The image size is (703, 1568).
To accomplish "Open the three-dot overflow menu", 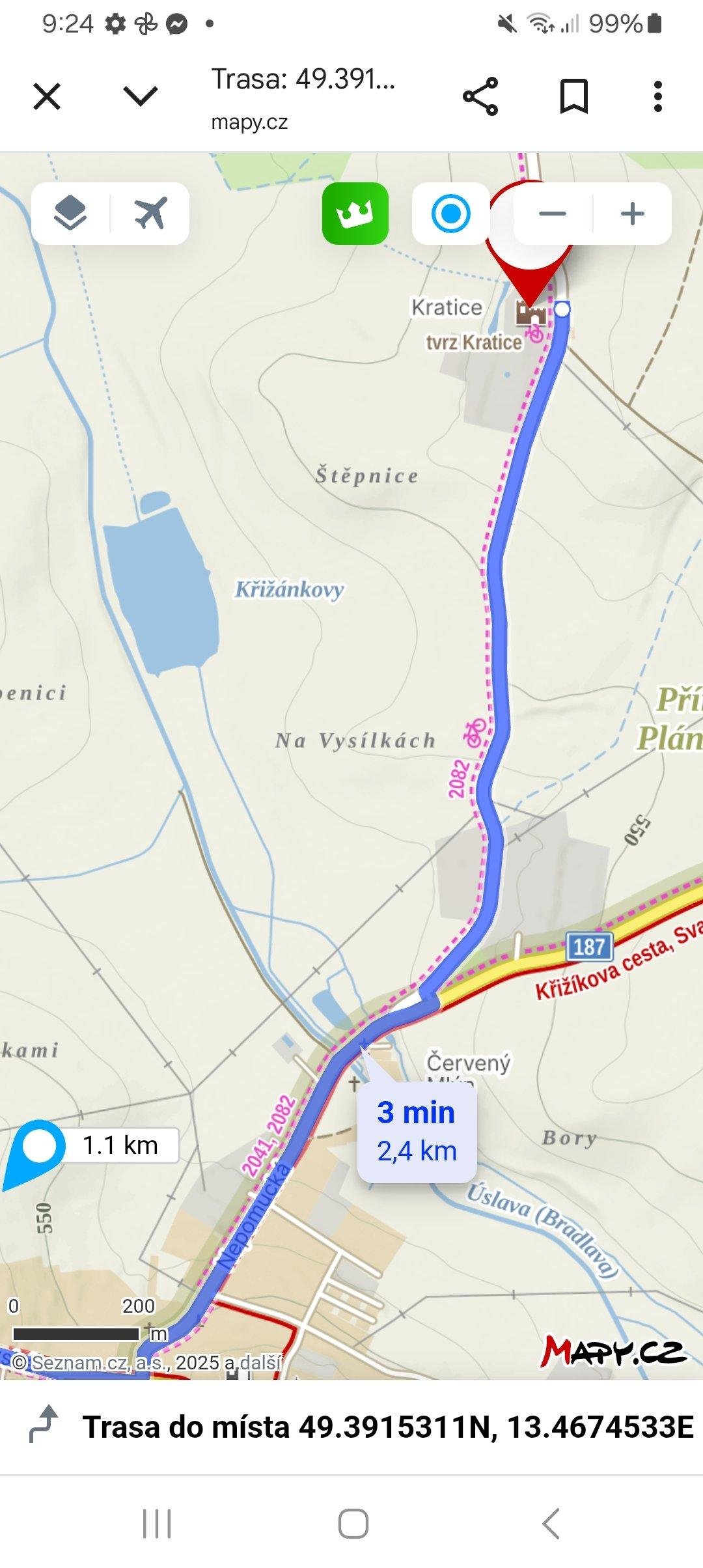I will point(658,96).
